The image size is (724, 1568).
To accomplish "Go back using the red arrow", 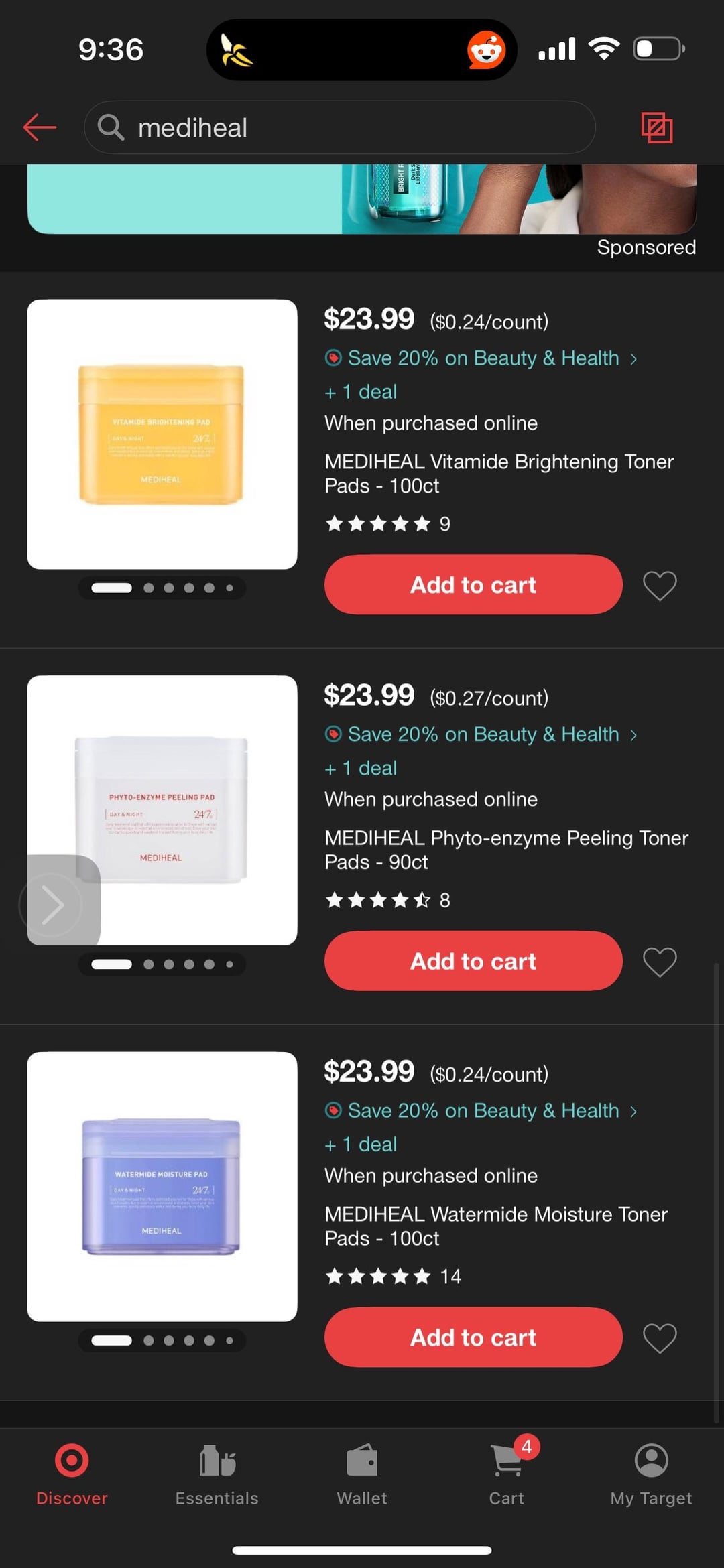I will pos(40,127).
